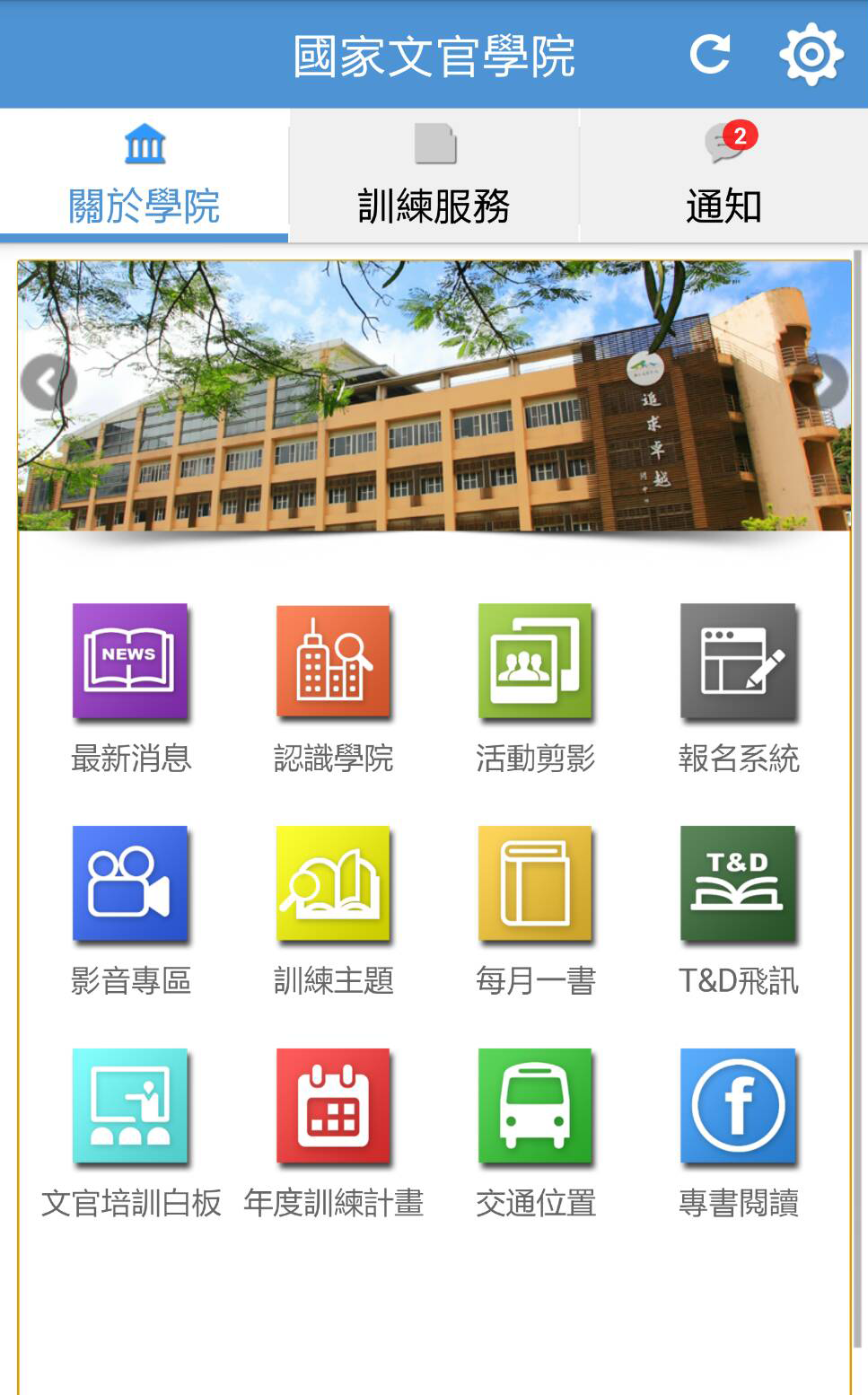Open the settings gear
The image size is (868, 1395).
pyautogui.click(x=811, y=55)
